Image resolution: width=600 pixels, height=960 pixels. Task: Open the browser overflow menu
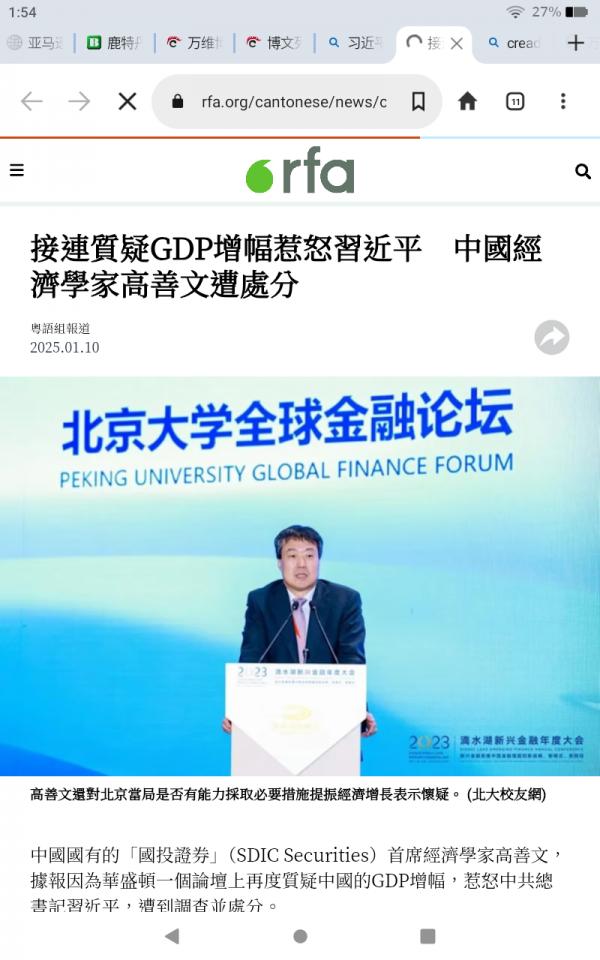(x=563, y=102)
